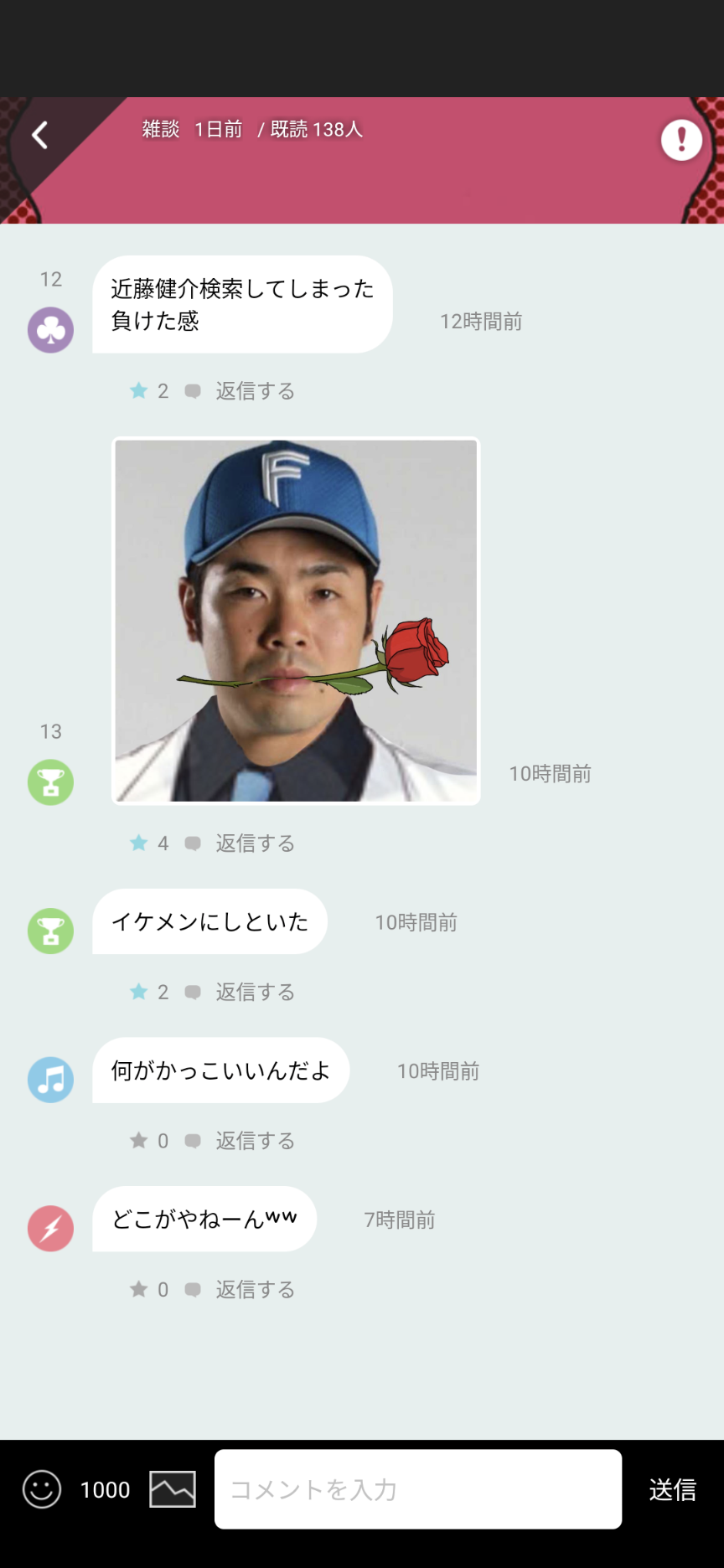Attach an image via the picture icon

(x=173, y=1489)
